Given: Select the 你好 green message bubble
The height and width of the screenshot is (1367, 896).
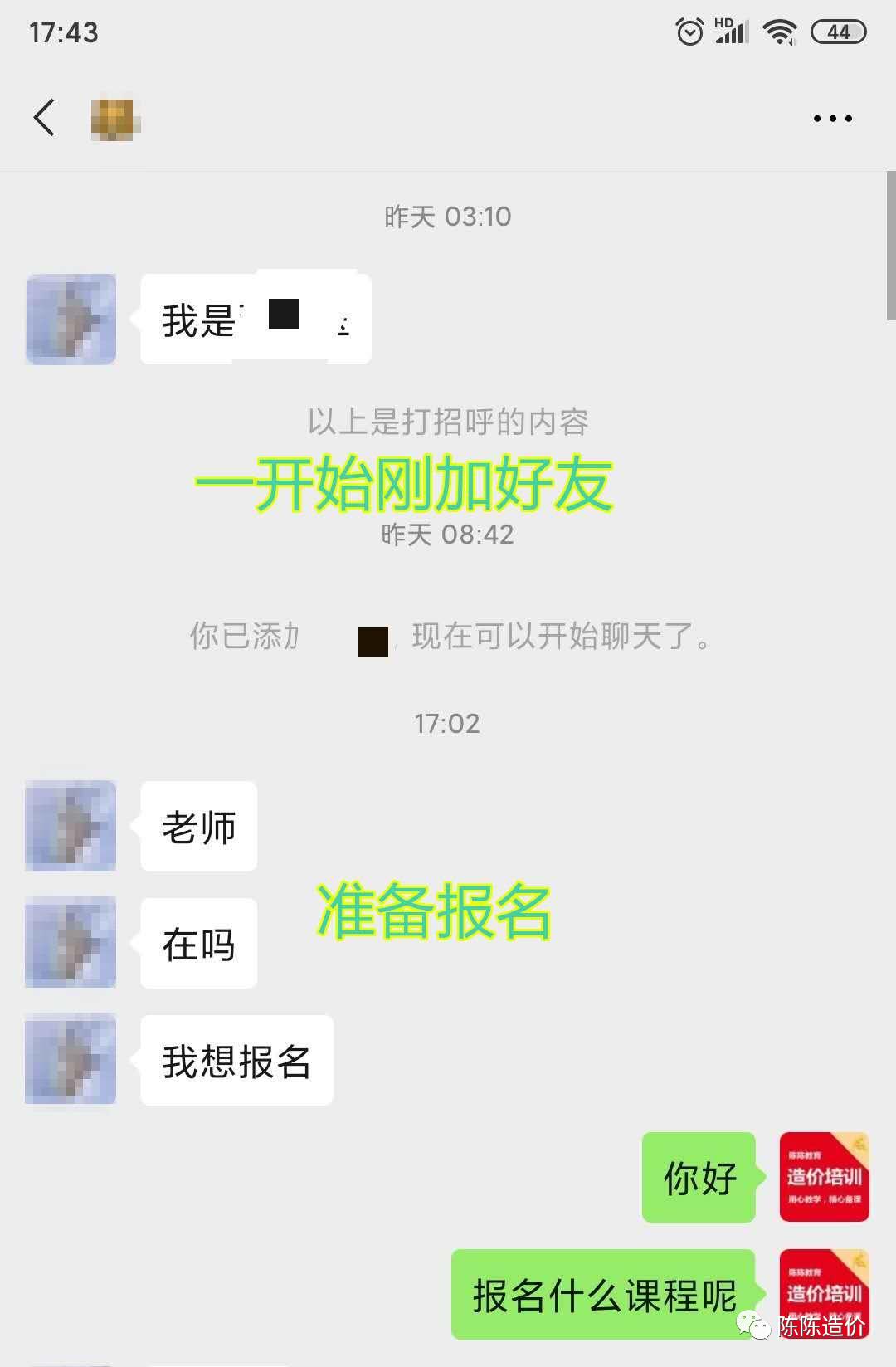Looking at the screenshot, I should click(698, 1178).
